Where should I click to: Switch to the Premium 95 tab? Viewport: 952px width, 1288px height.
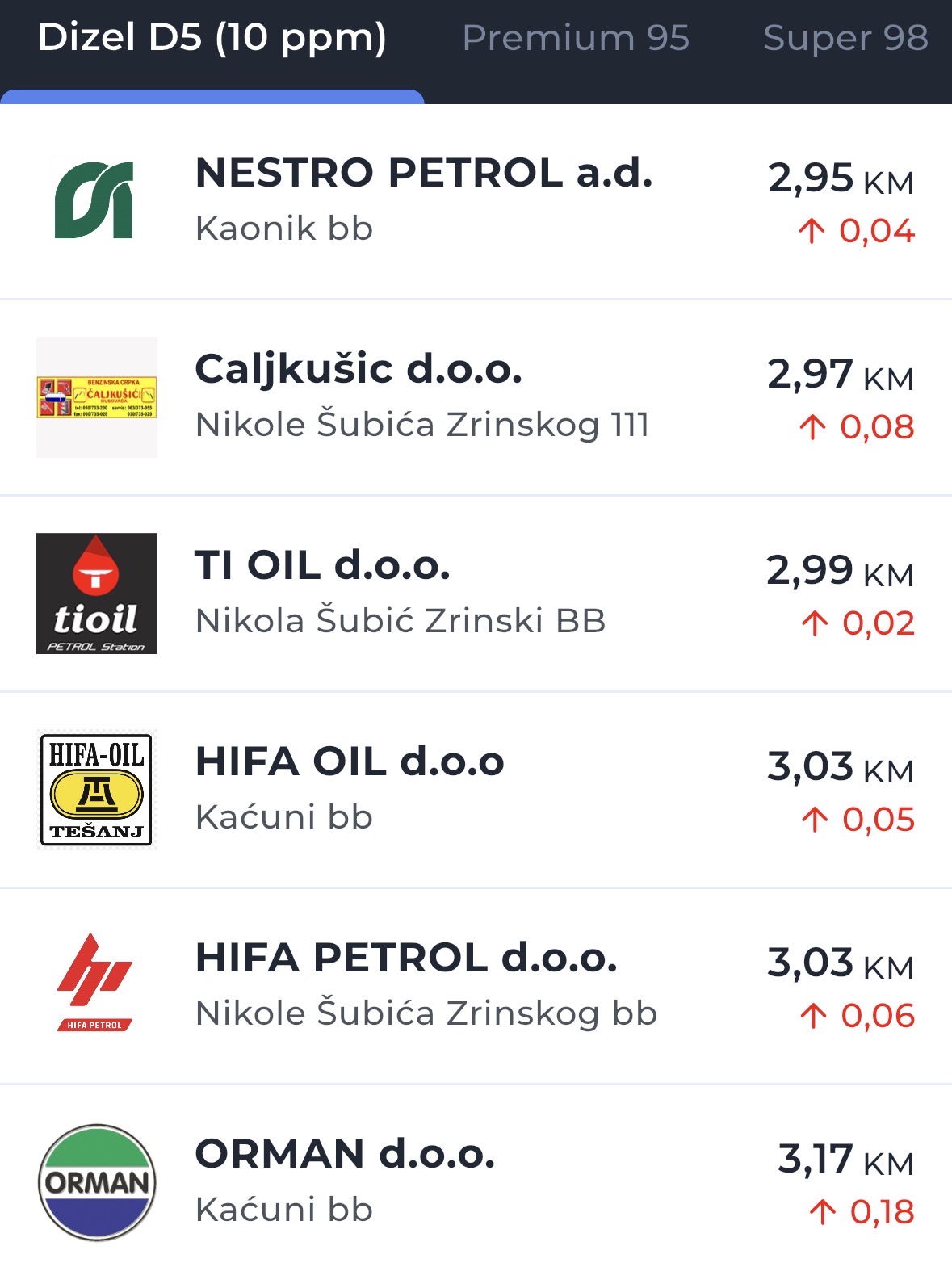coord(576,39)
